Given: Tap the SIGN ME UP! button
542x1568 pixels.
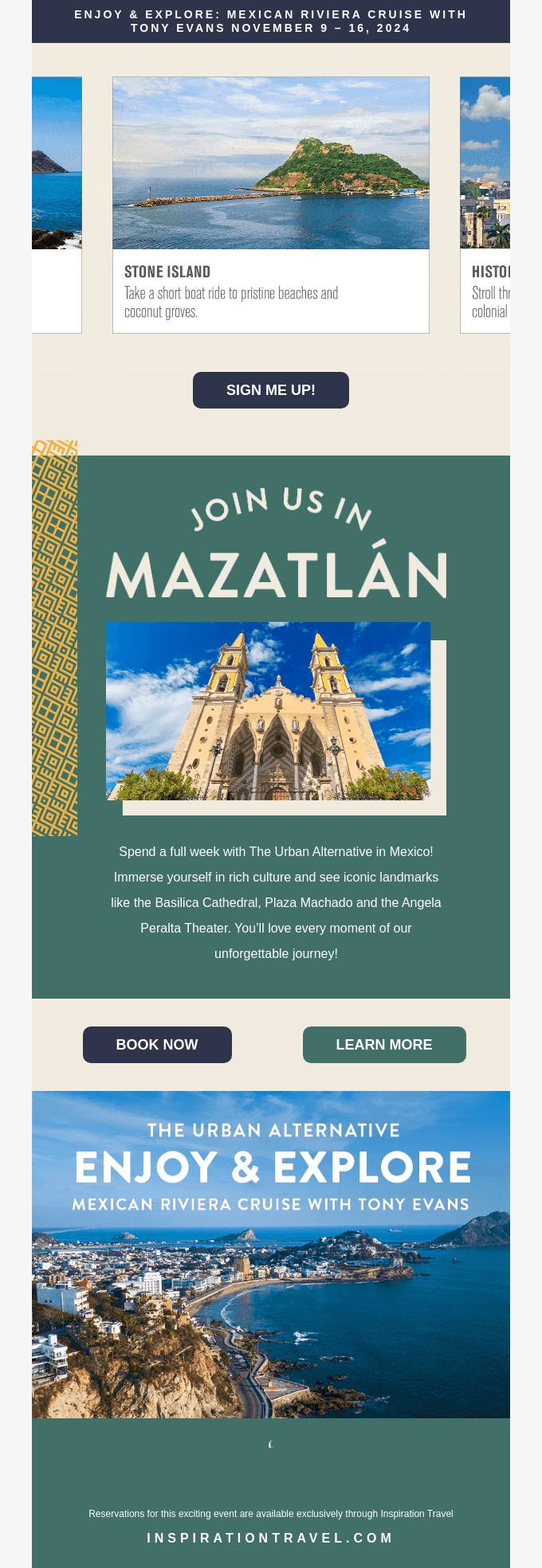Looking at the screenshot, I should coord(270,390).
